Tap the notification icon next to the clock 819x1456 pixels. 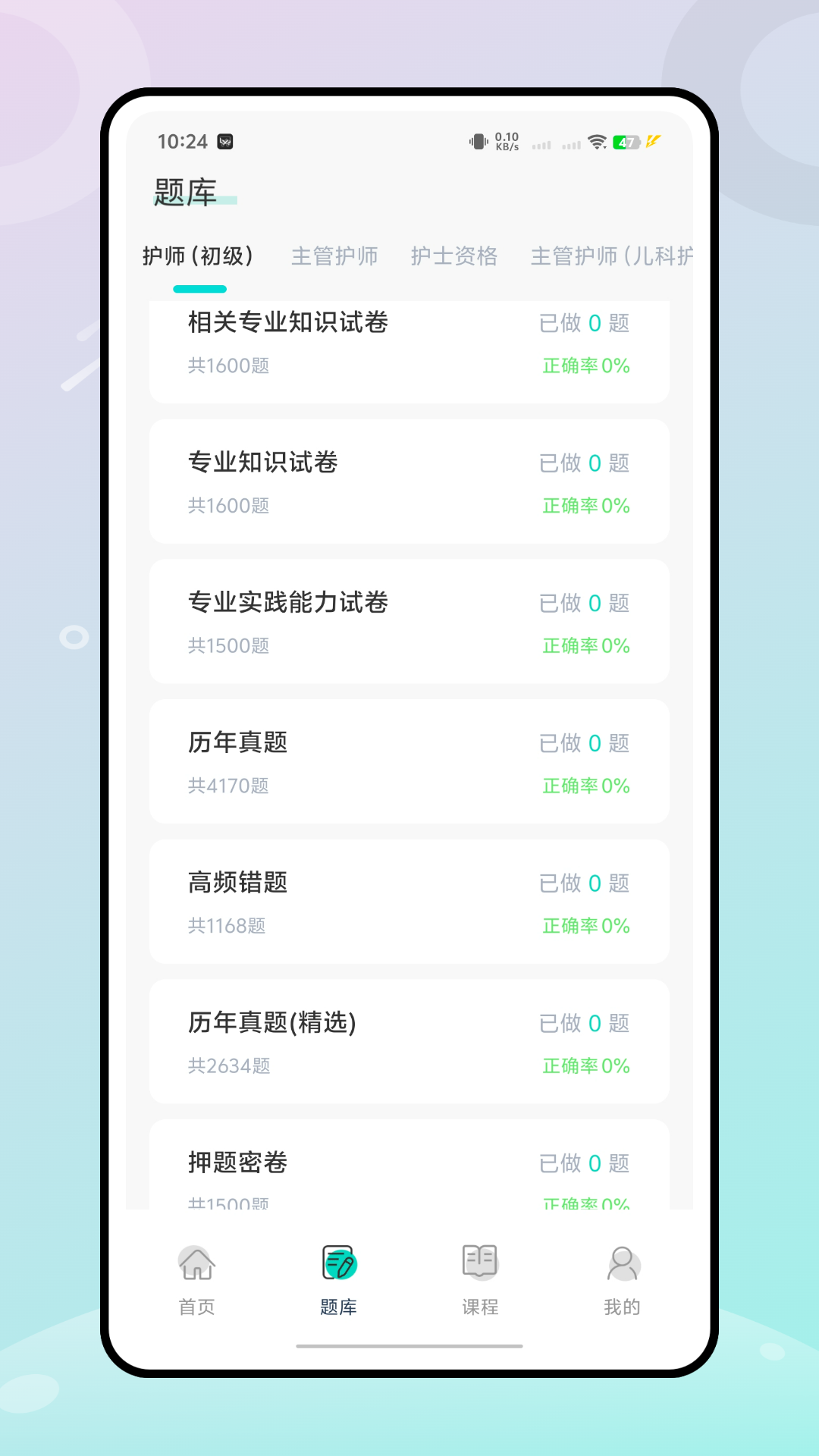point(225,142)
